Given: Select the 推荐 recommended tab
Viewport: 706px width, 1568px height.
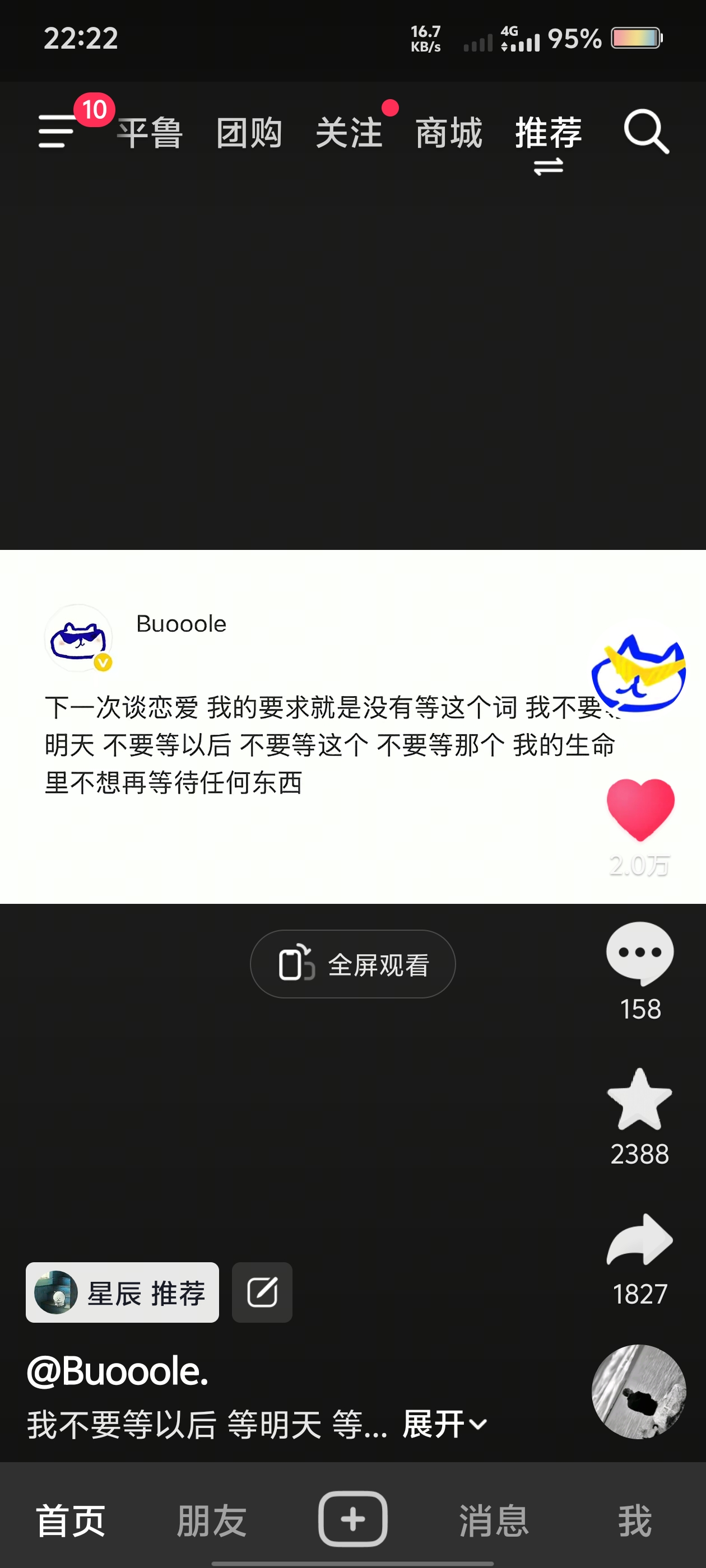Looking at the screenshot, I should pos(548,133).
